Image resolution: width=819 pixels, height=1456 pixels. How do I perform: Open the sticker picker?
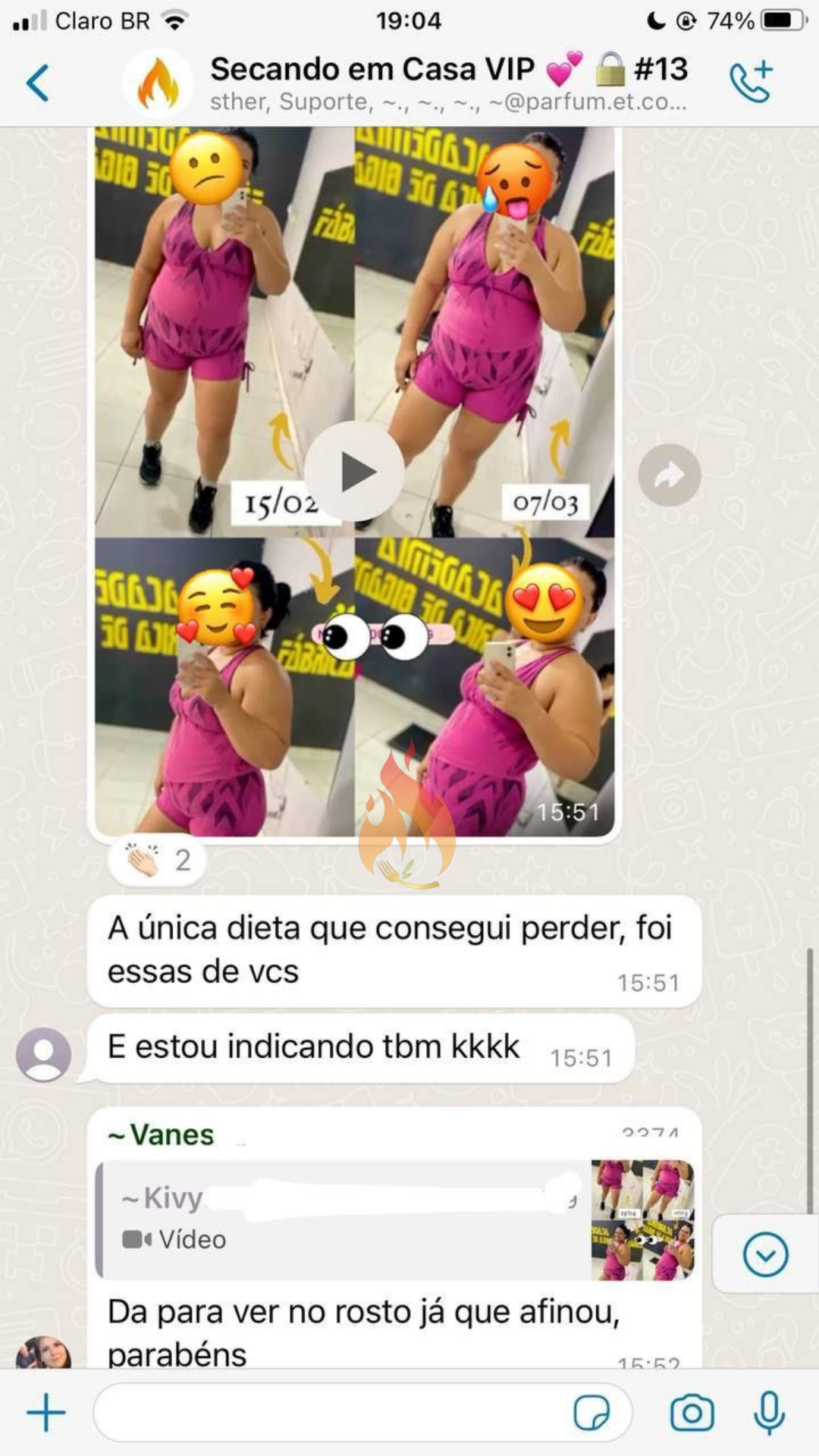[x=591, y=1413]
